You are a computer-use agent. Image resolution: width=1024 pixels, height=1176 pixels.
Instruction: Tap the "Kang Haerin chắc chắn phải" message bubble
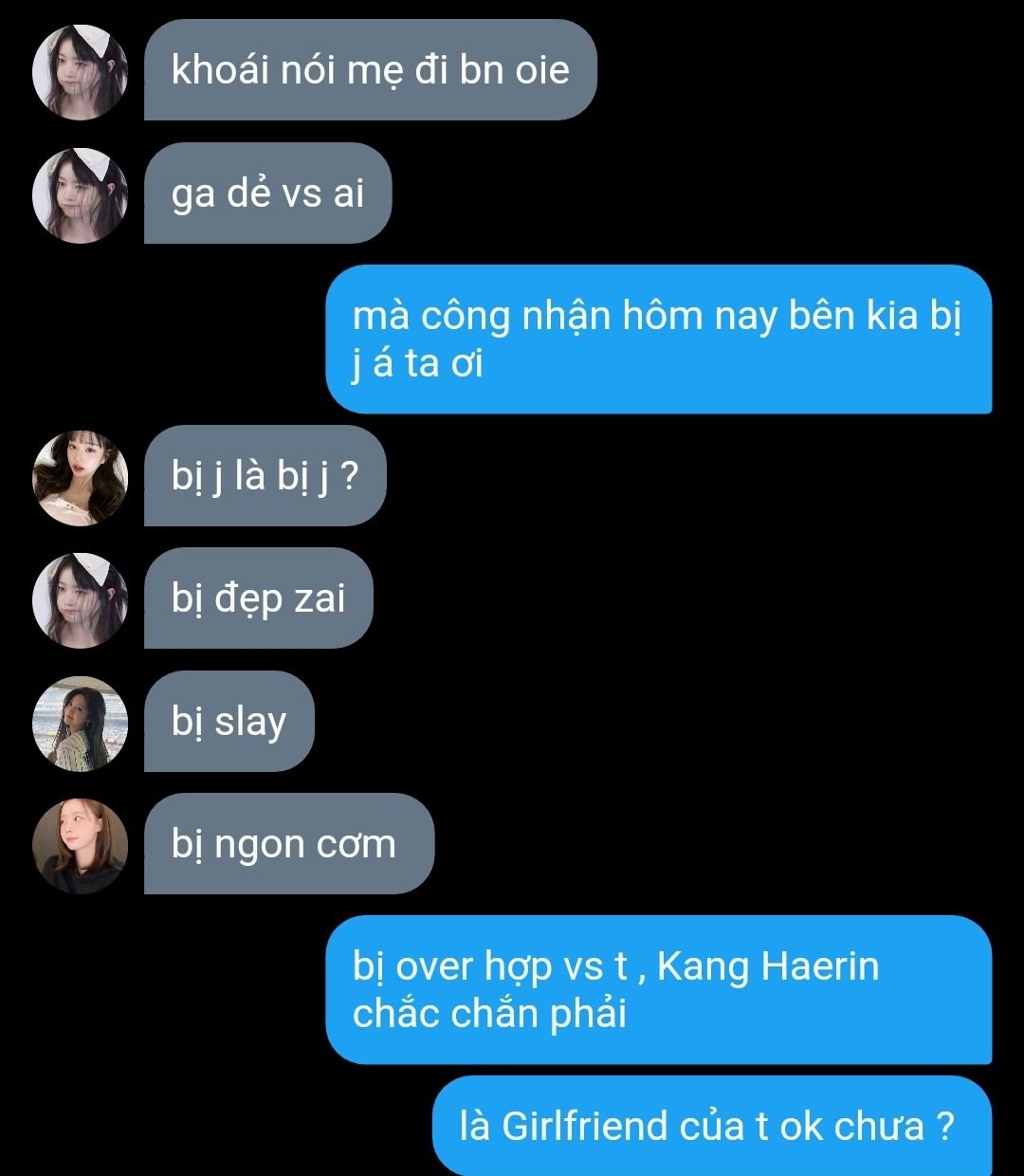pos(658,990)
